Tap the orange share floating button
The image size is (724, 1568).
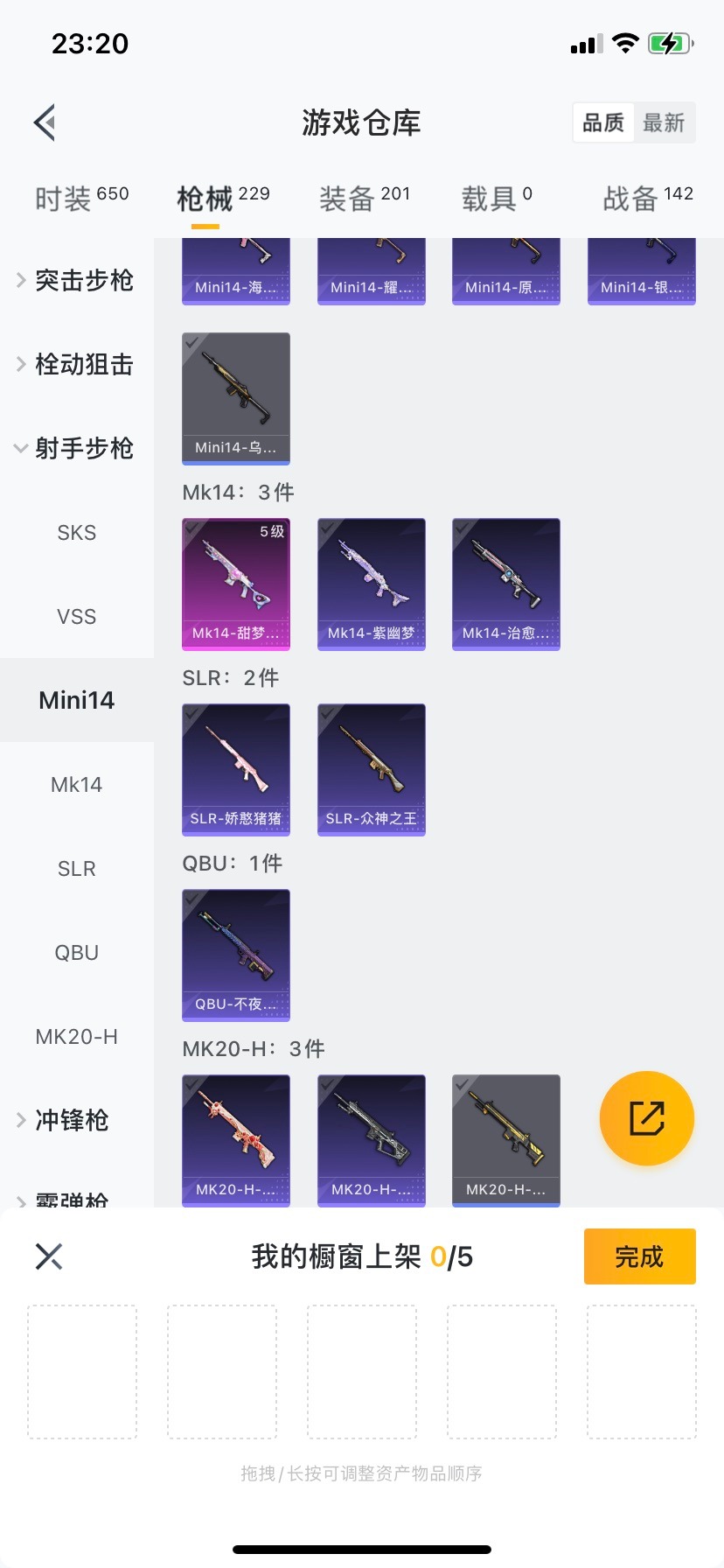(x=647, y=1118)
